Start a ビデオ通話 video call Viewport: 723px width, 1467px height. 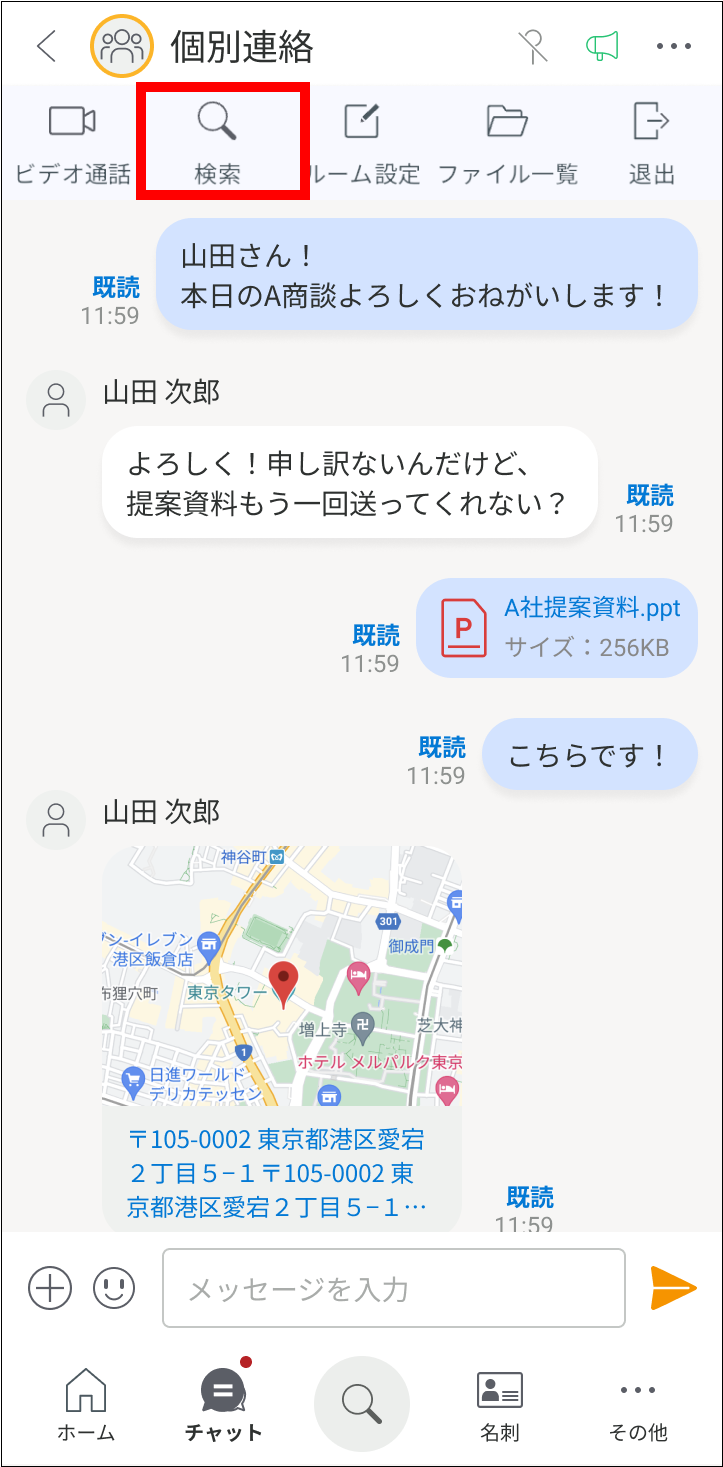(72, 143)
